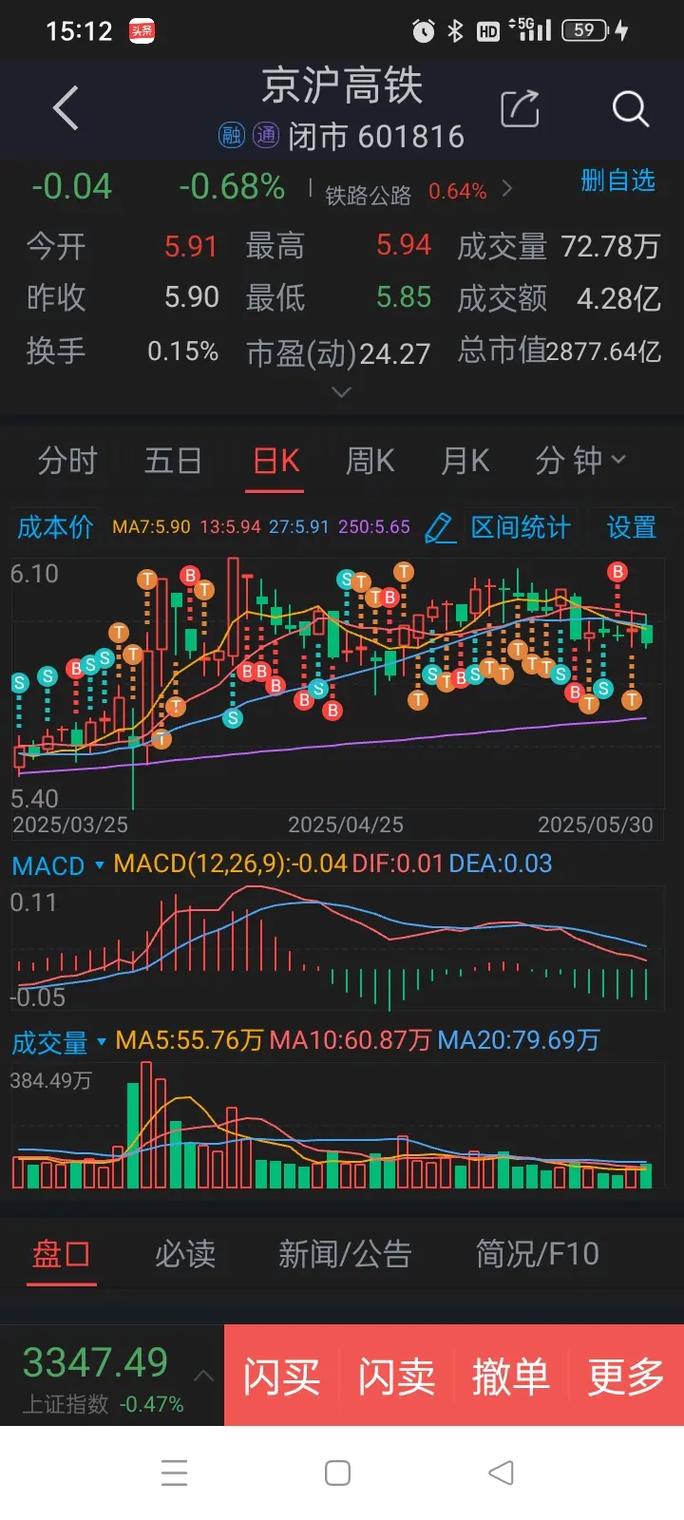This screenshot has height=1520, width=684.
Task: Share this stock page
Action: coord(519,108)
